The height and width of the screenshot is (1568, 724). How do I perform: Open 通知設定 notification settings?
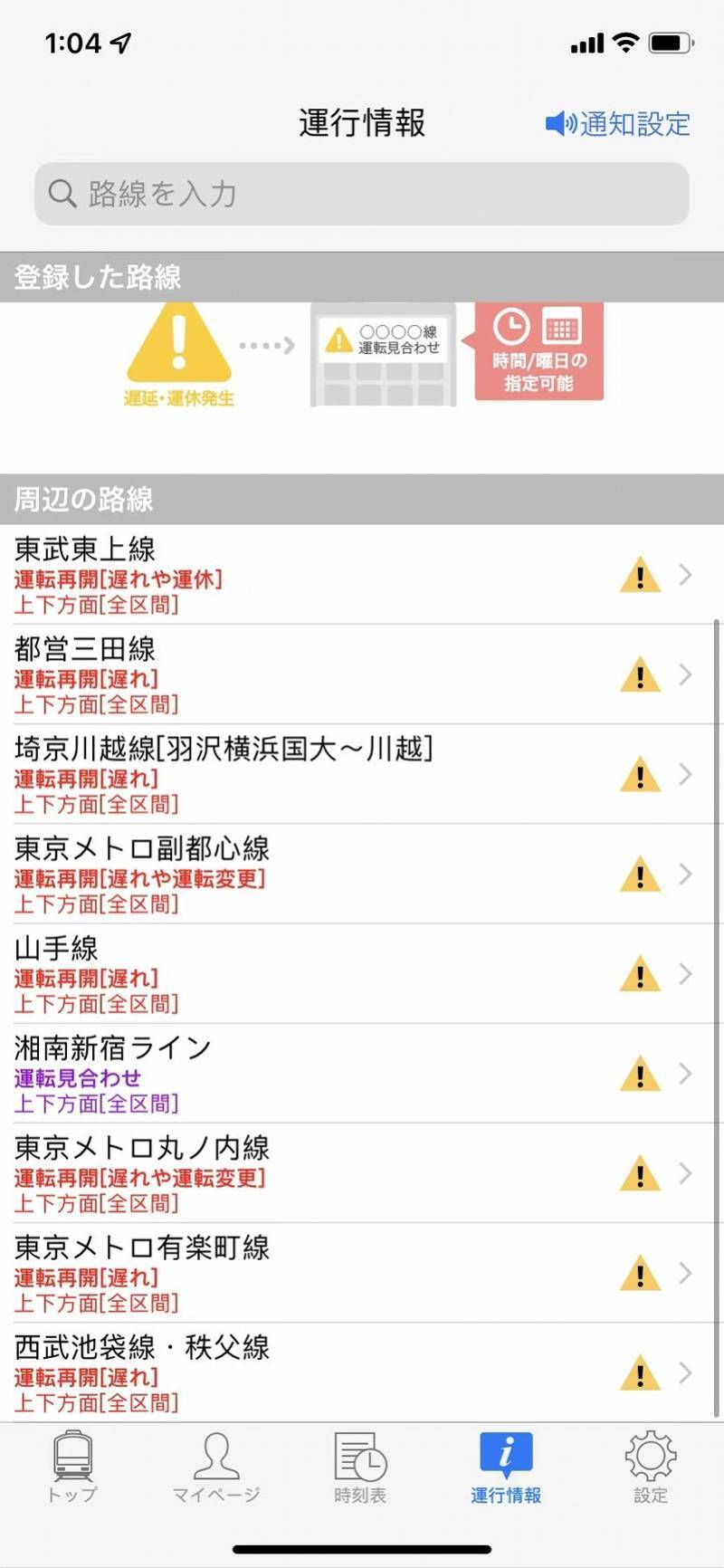618,124
